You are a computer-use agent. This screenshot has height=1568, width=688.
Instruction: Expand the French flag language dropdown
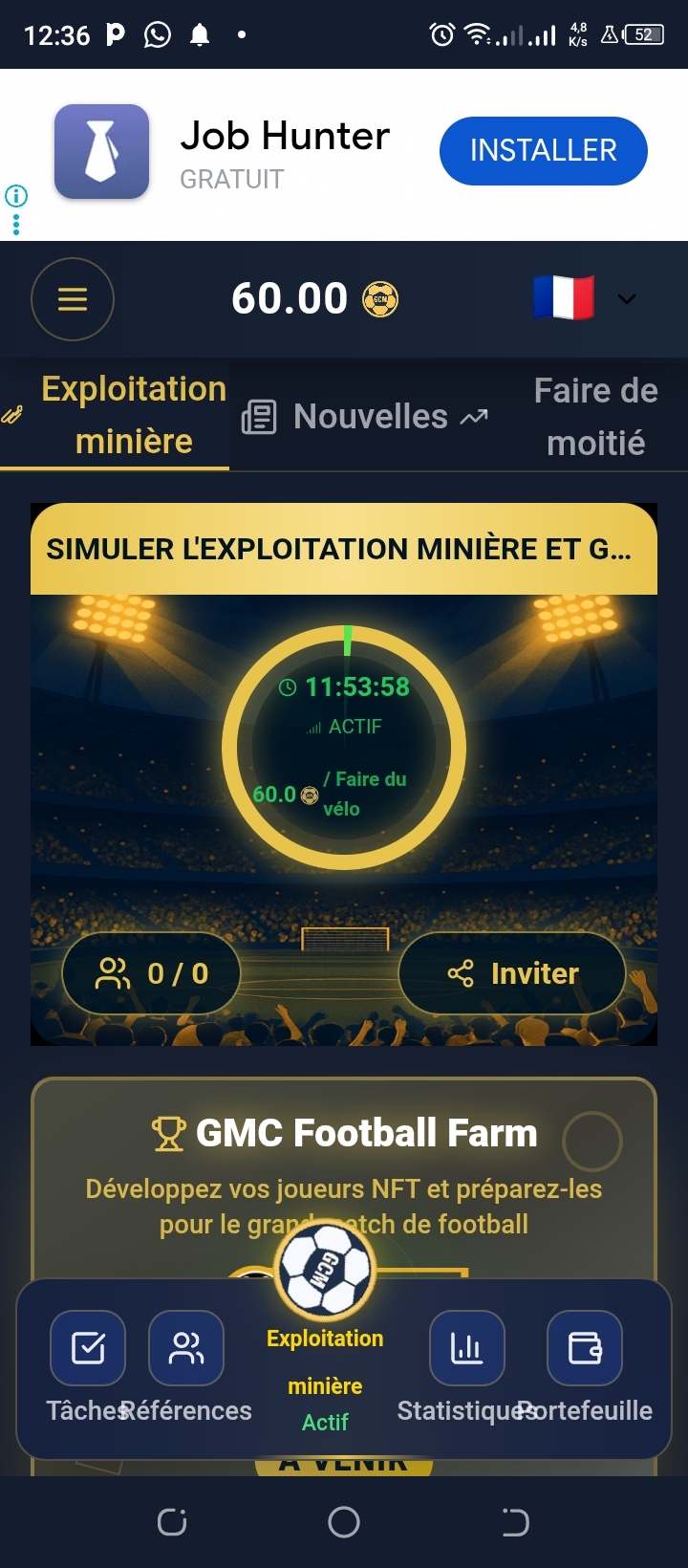coord(584,298)
